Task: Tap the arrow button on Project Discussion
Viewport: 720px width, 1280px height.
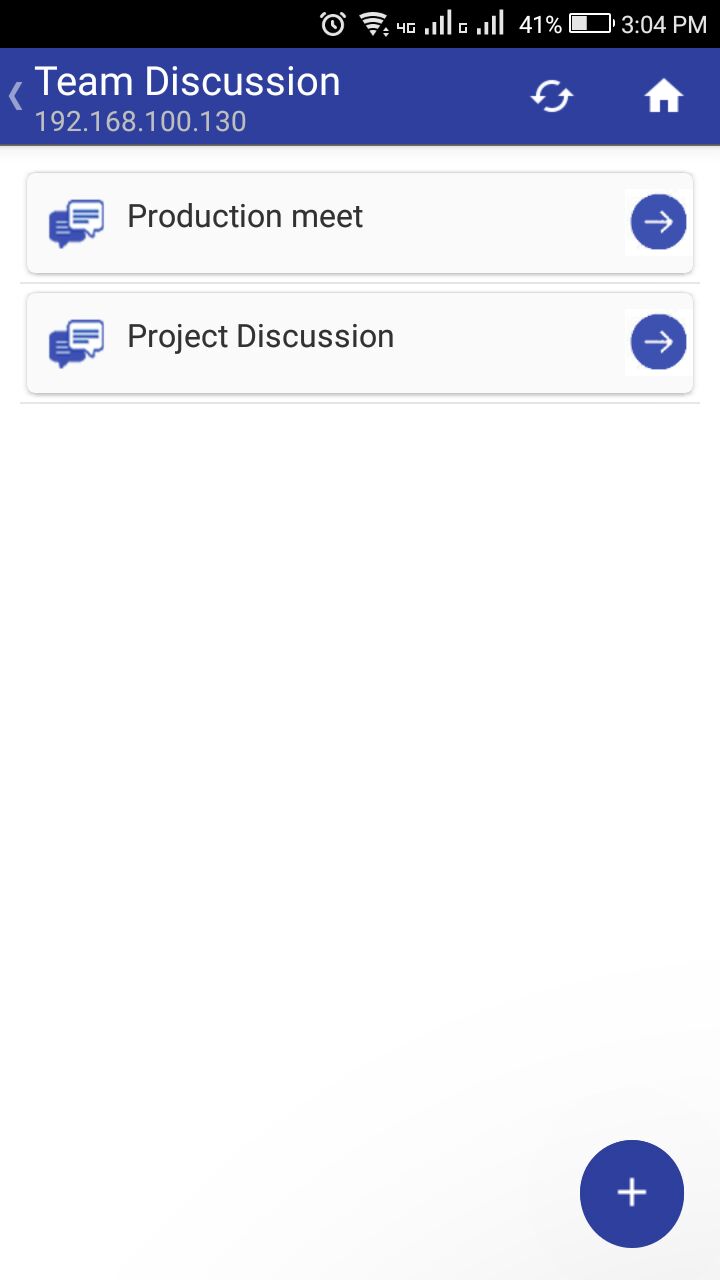Action: 658,342
